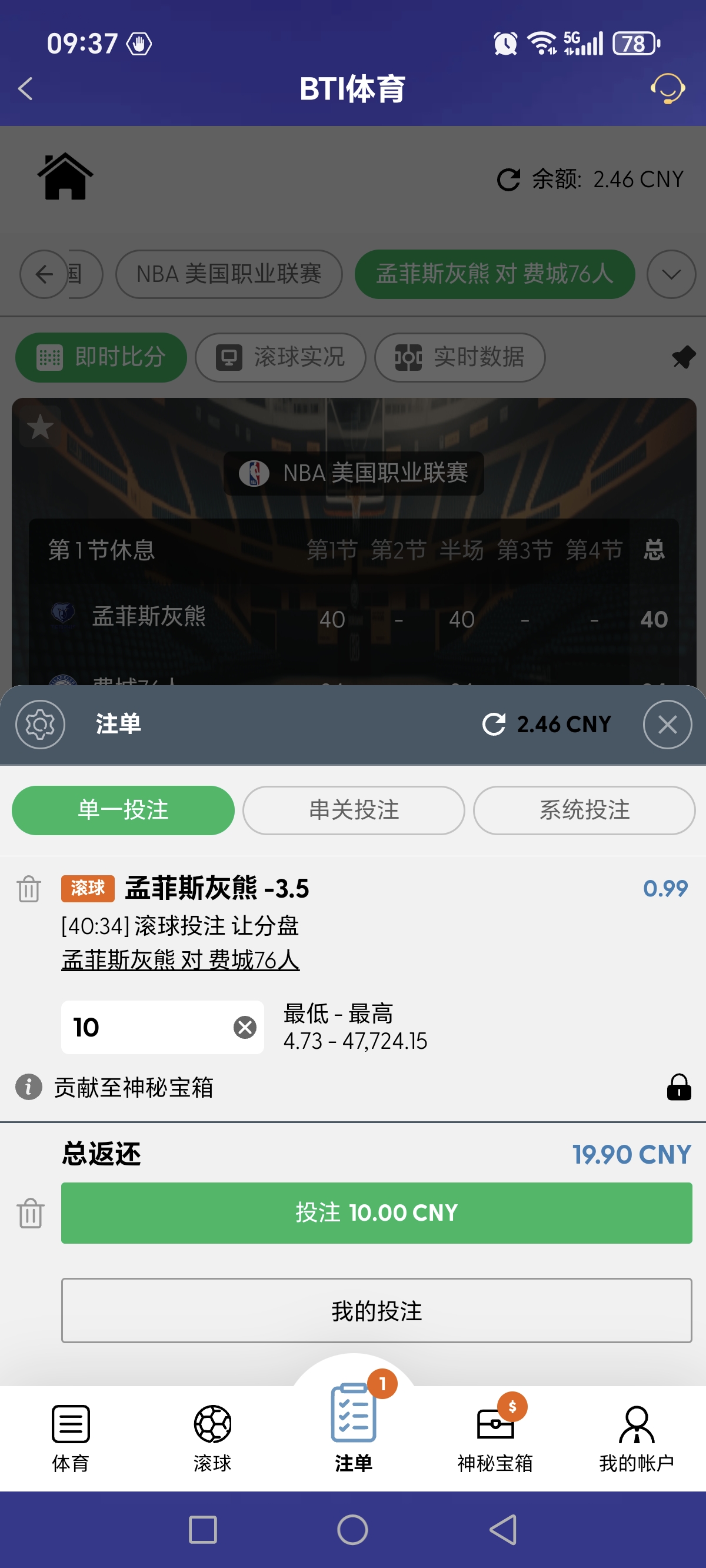Open bet slip settings gear
Image resolution: width=706 pixels, height=1568 pixels.
tap(39, 725)
